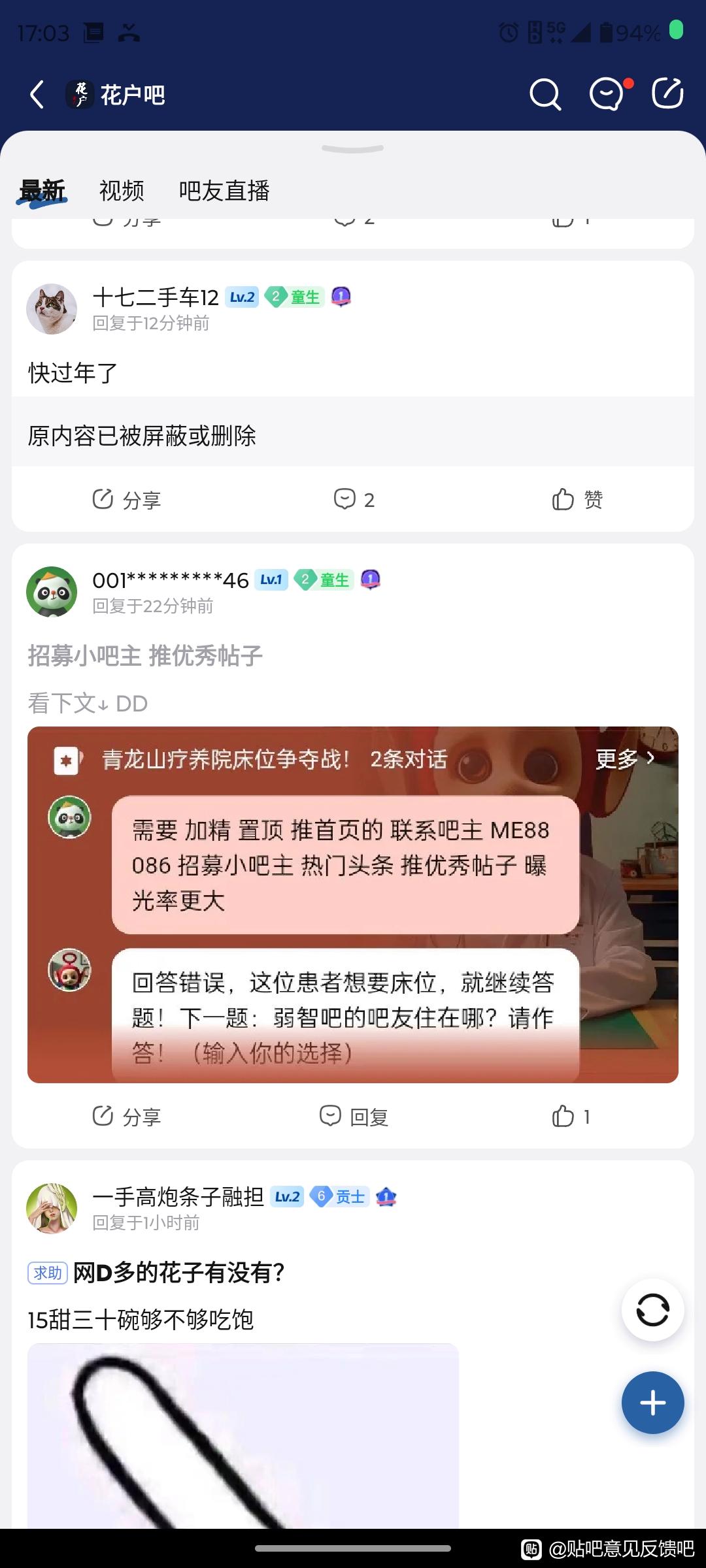
Task: Open the post 网D多的花子有没有?
Action: 178,1273
